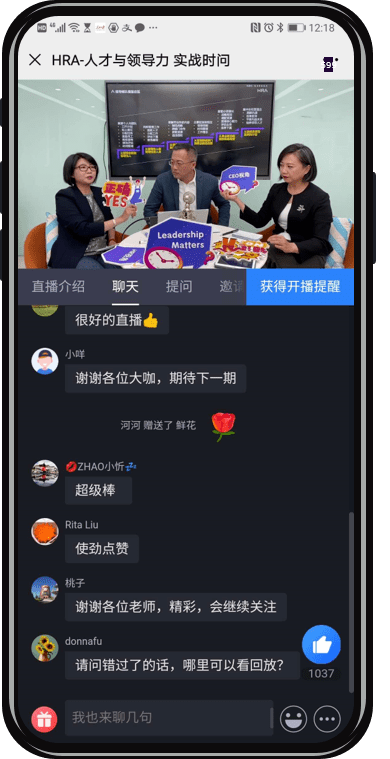Open more options next to emoji
This screenshot has width=390, height=759.
[x=327, y=719]
